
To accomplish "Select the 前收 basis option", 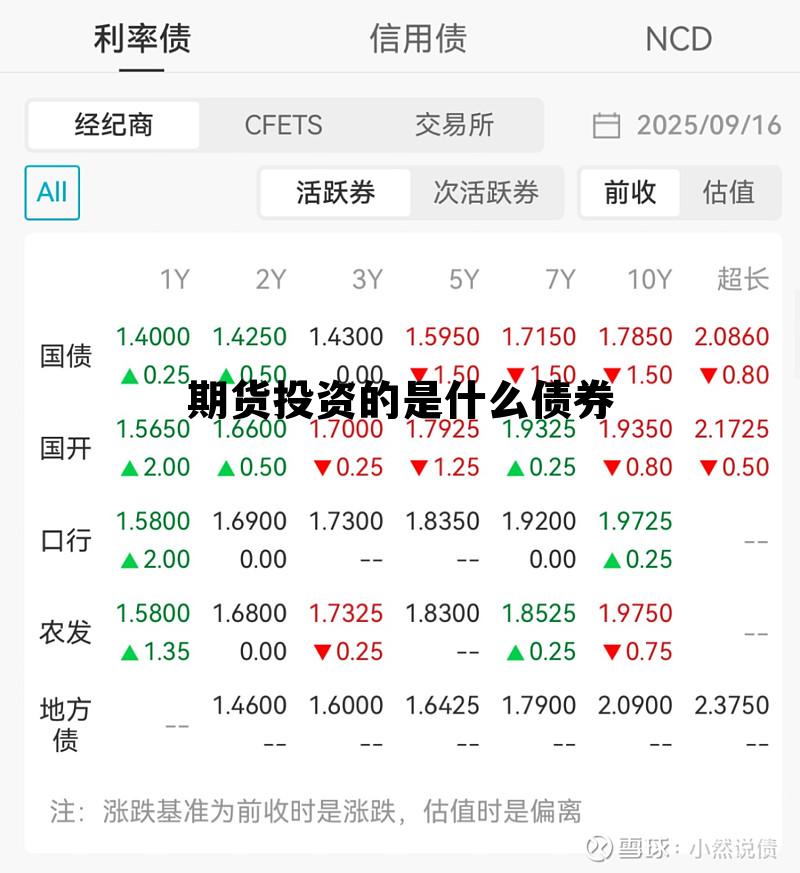I will click(x=628, y=192).
